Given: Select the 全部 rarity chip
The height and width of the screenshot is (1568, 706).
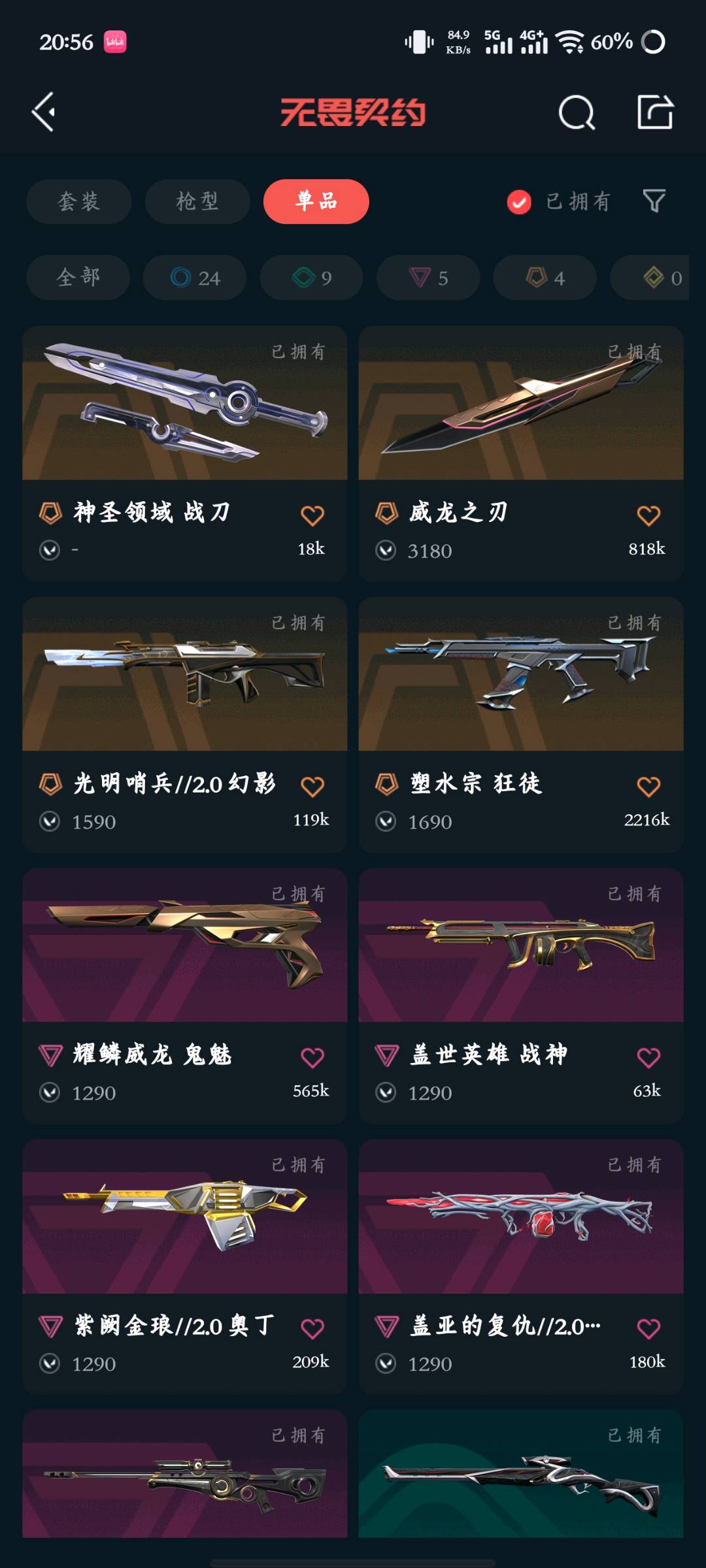Looking at the screenshot, I should pos(78,277).
